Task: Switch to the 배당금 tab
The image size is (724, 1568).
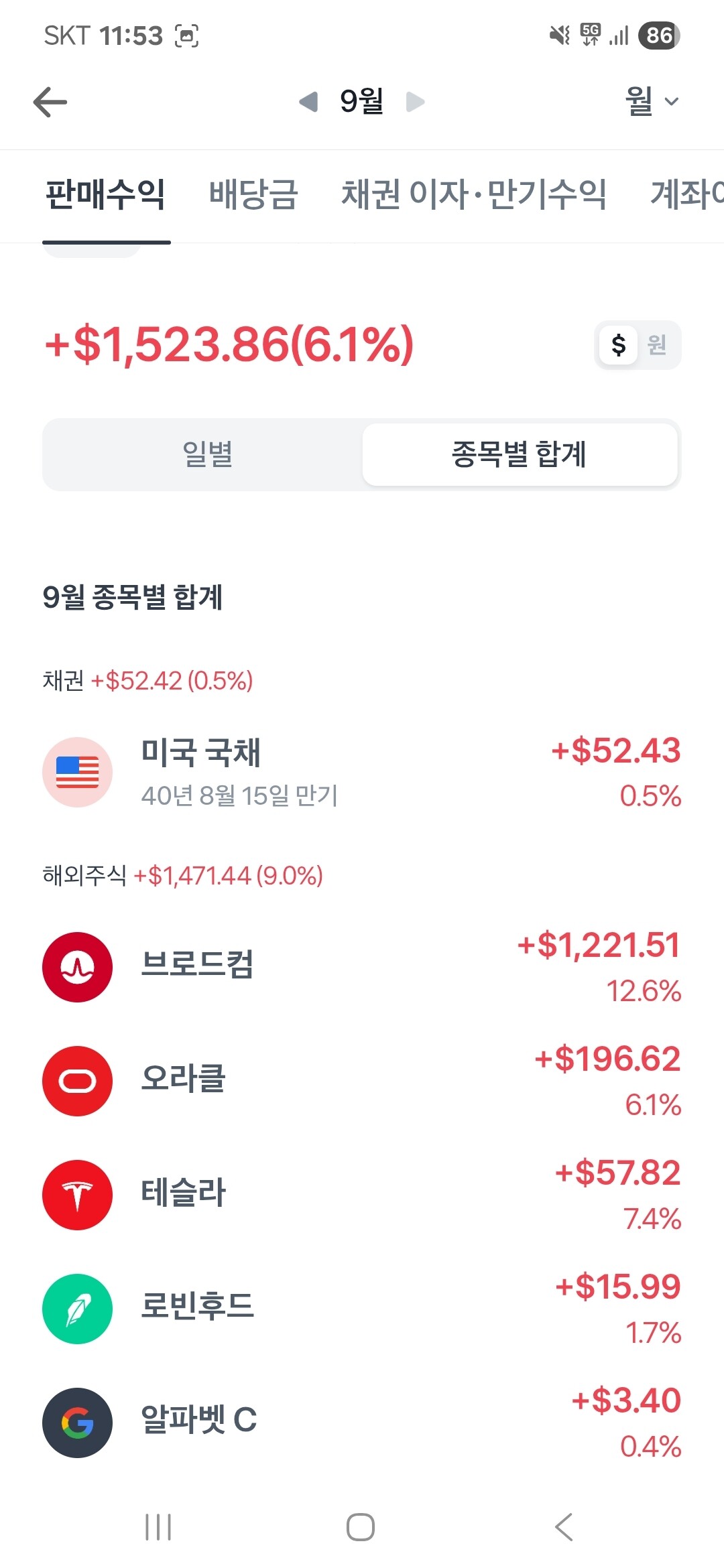Action: point(253,195)
